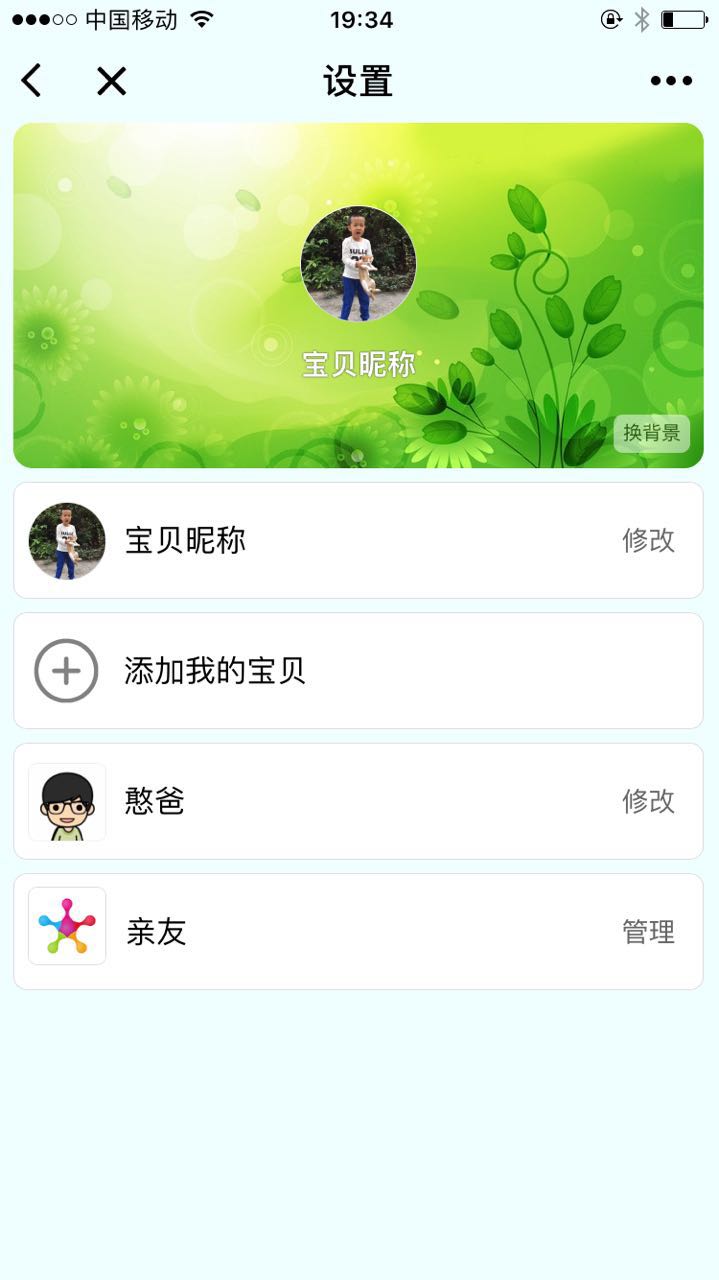Open 添加我的宝贝 to add a baby

coord(358,671)
